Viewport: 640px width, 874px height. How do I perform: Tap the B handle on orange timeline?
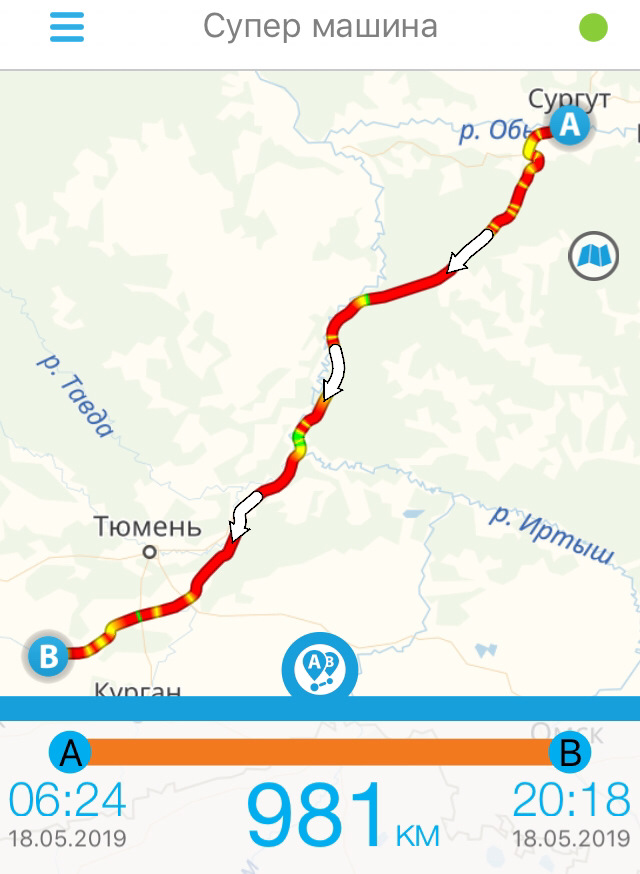tap(570, 752)
